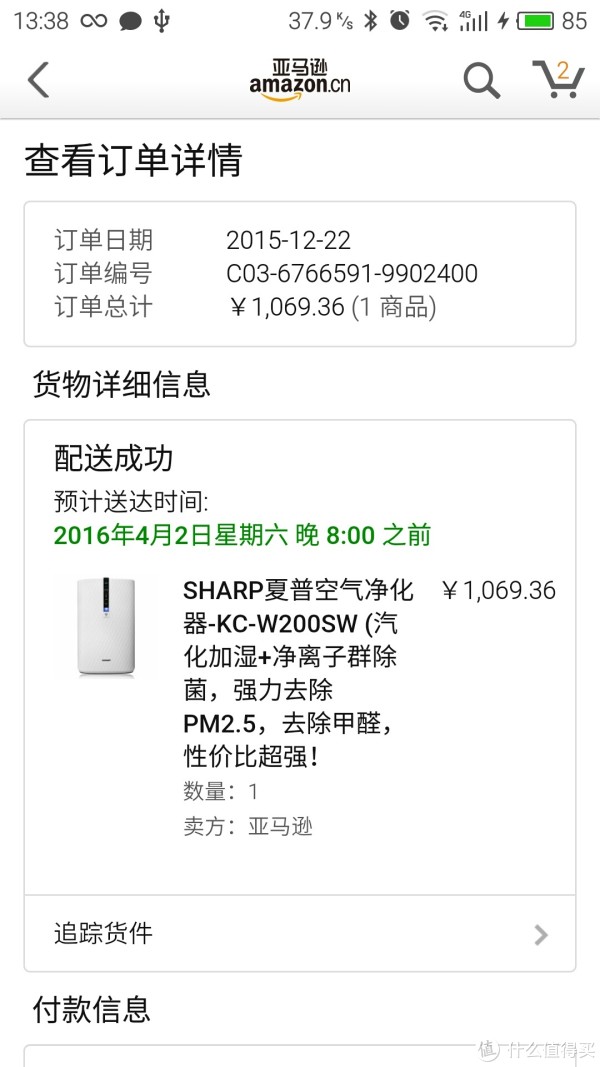Tap the amazon.cn logo to go home

pyautogui.click(x=300, y=80)
